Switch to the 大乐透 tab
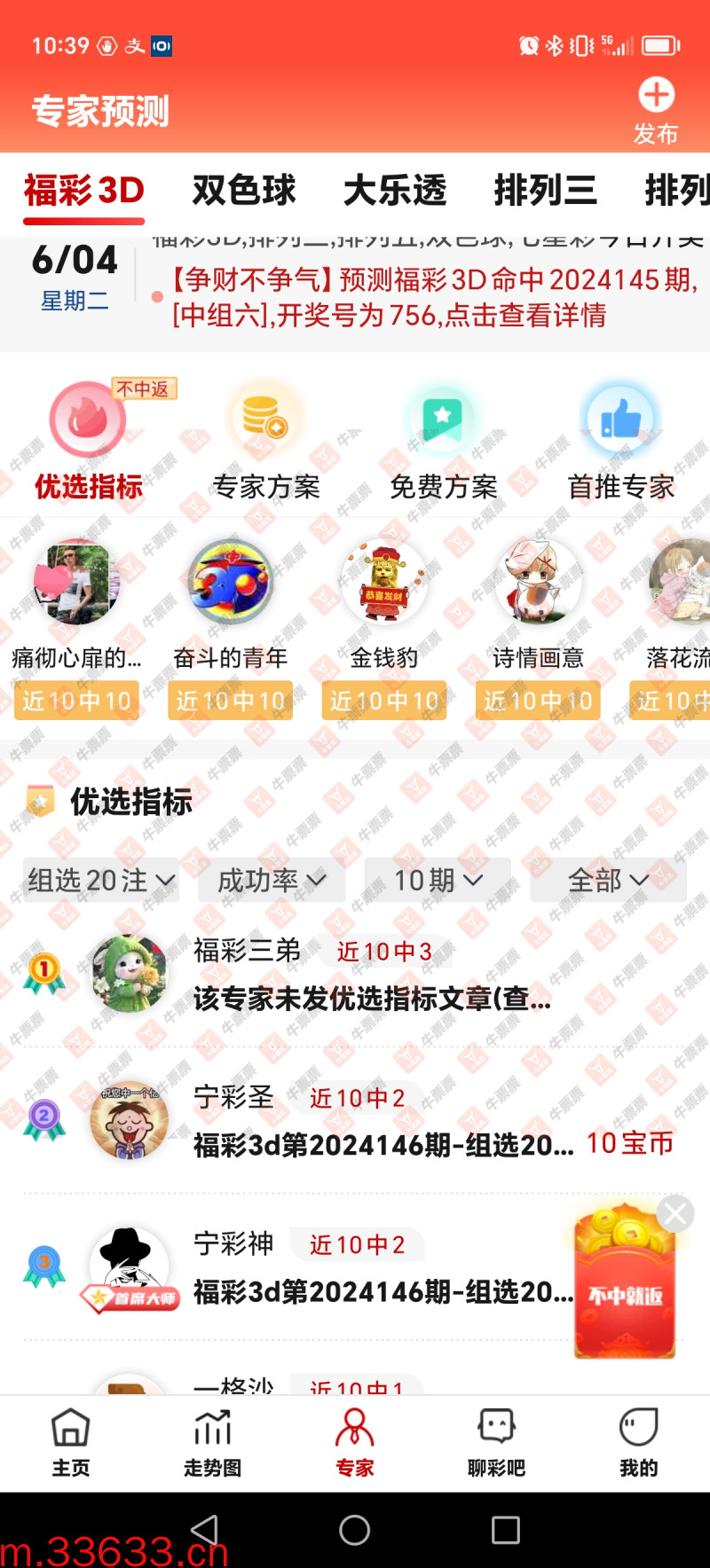 point(395,191)
